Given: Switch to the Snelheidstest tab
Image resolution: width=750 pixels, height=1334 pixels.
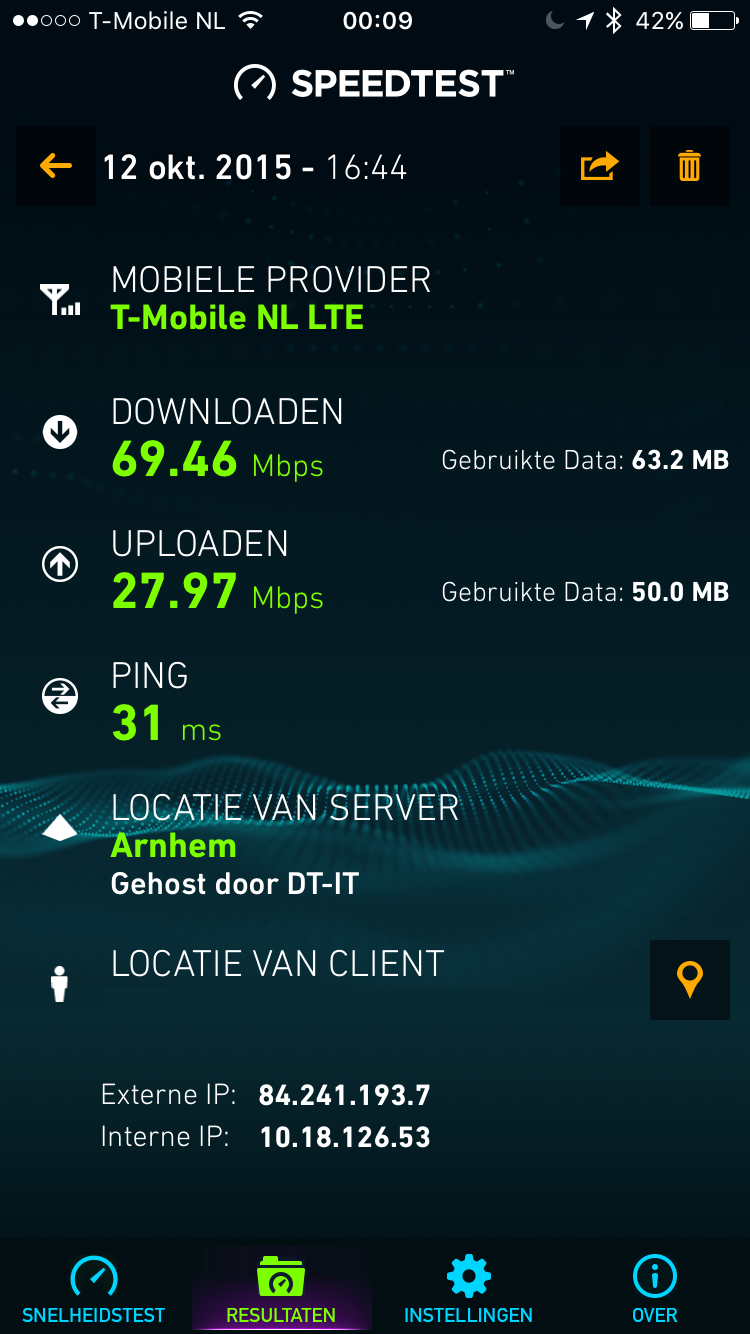Looking at the screenshot, I should (x=94, y=1288).
